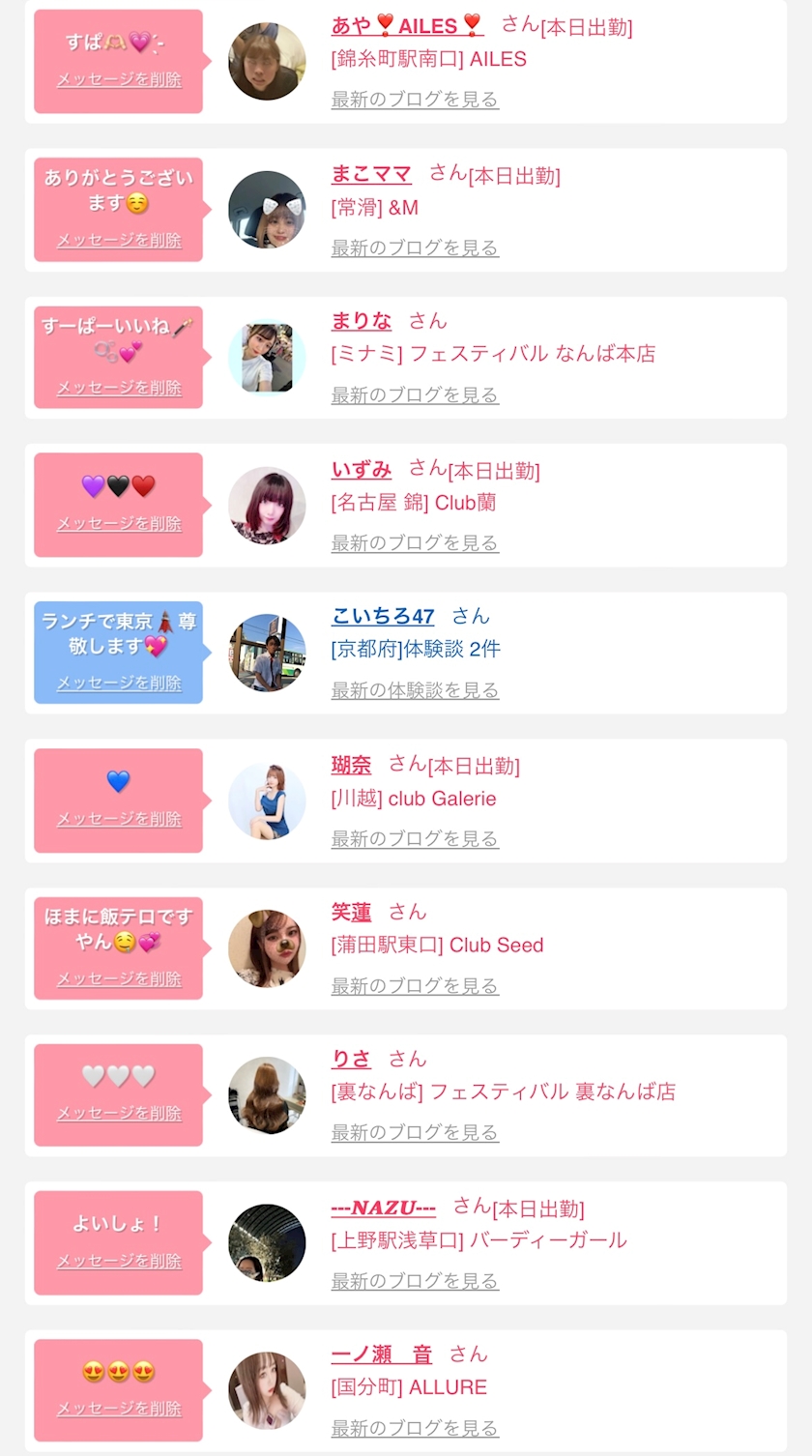The width and height of the screenshot is (812, 1456).
Task: Delete the よいしょ！ message
Action: click(119, 1261)
